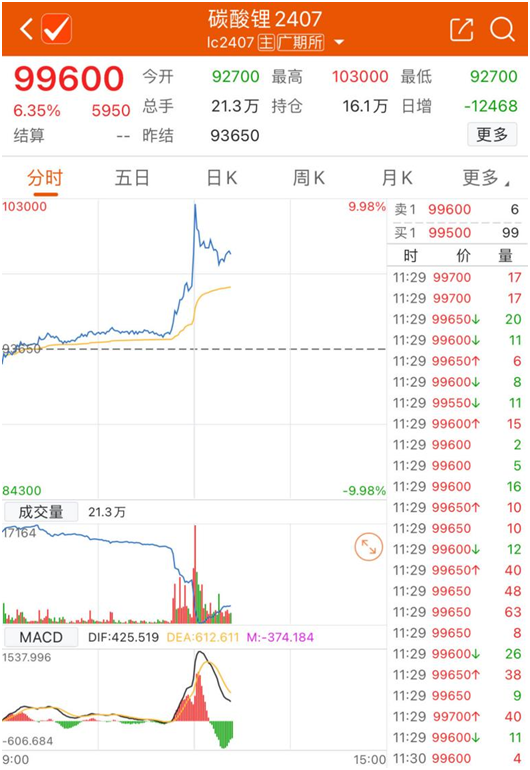
Task: Change the 成交量 indicator
Action: (x=41, y=512)
